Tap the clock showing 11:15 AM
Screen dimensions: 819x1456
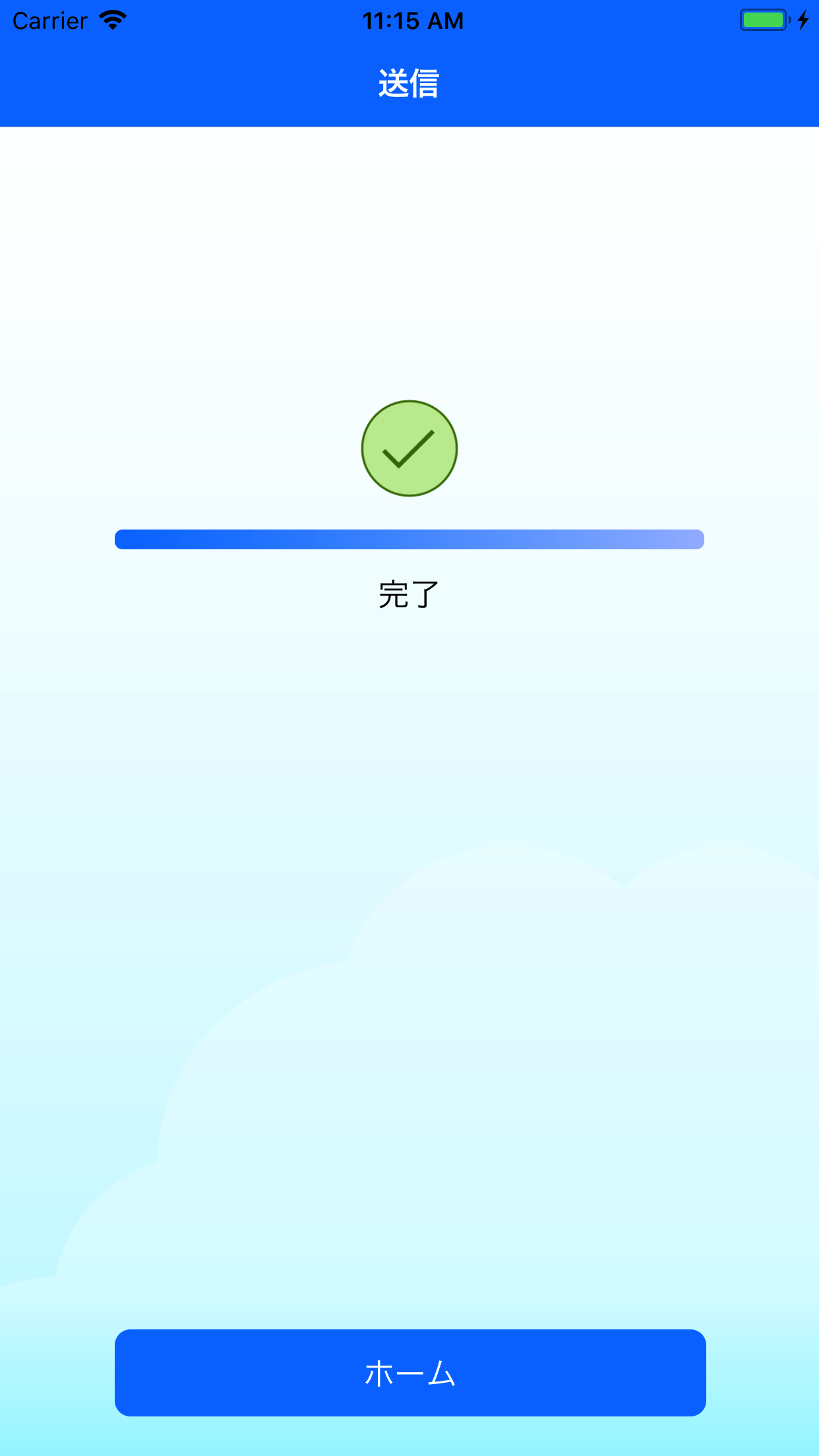click(413, 20)
